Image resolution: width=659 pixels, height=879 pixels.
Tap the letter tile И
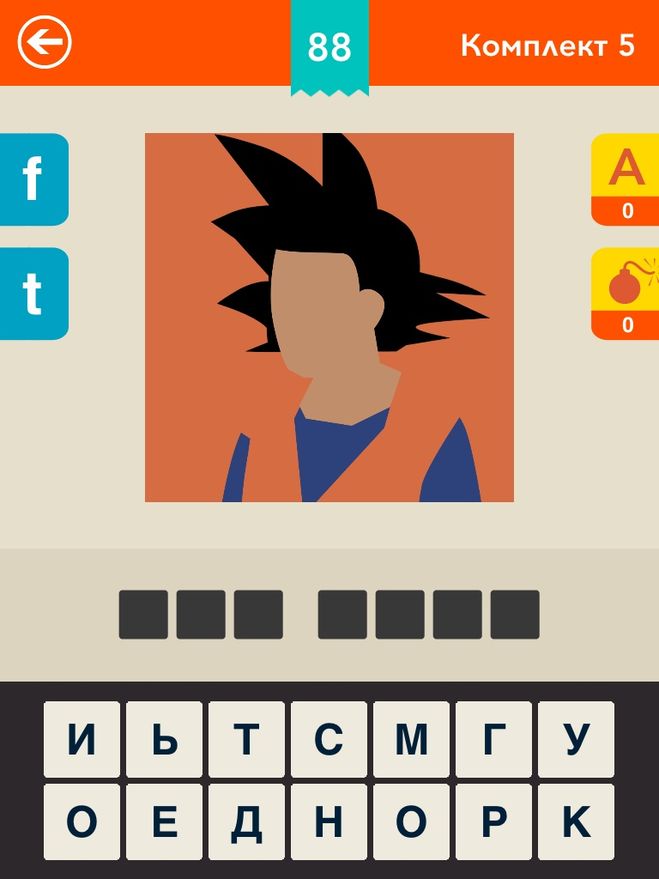82,739
